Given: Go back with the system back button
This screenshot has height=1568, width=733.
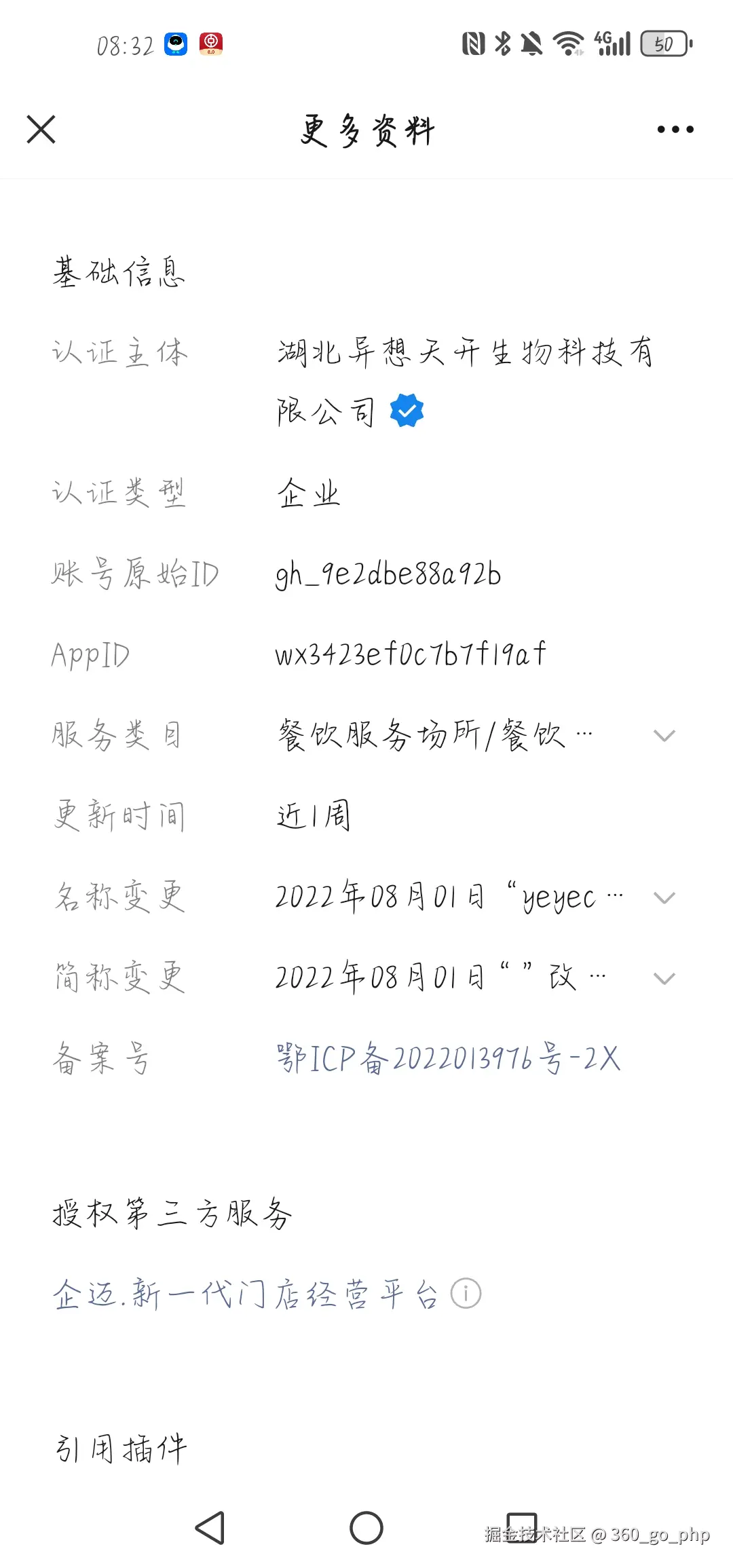Looking at the screenshot, I should [210, 1528].
